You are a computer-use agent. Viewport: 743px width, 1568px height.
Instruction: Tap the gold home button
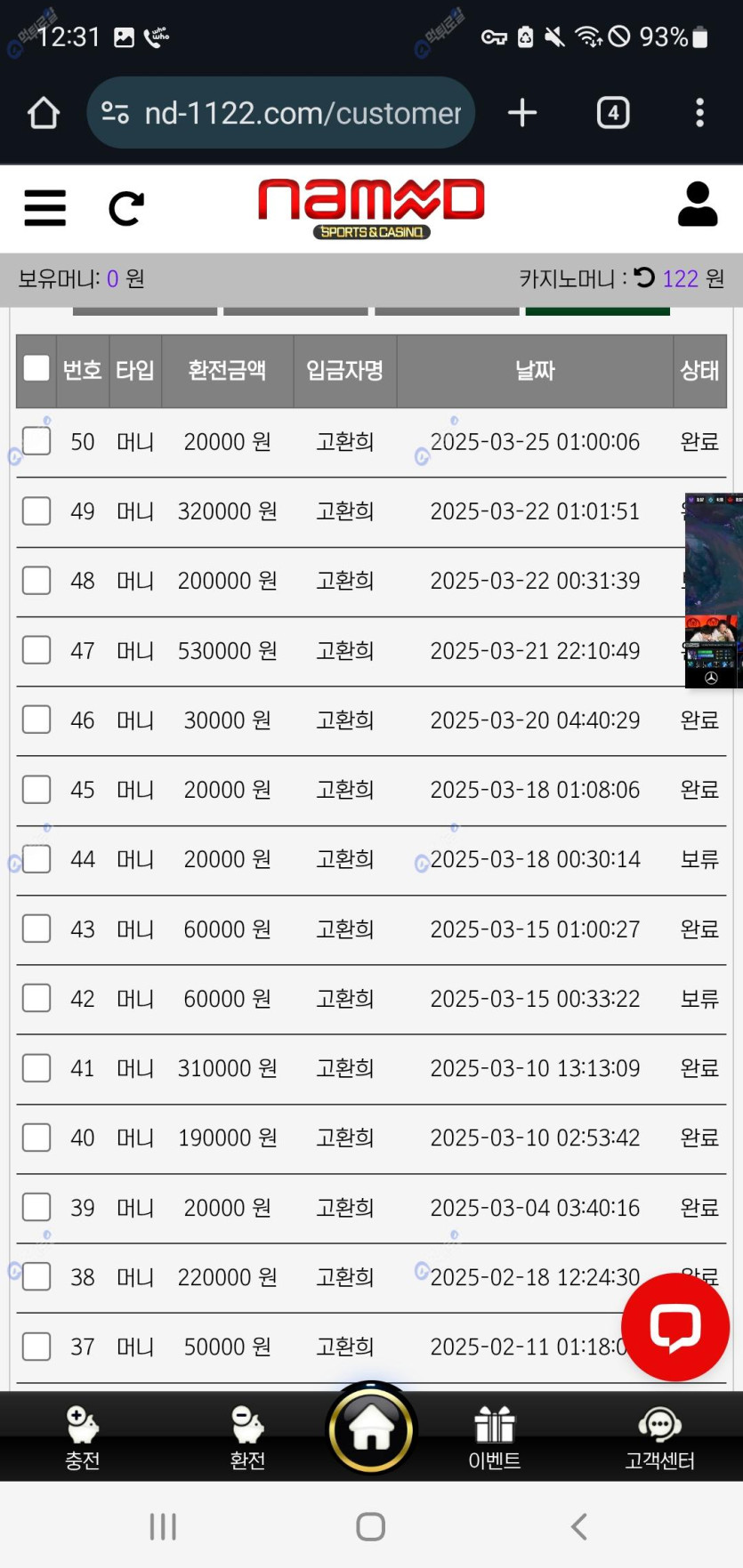coord(371,1429)
